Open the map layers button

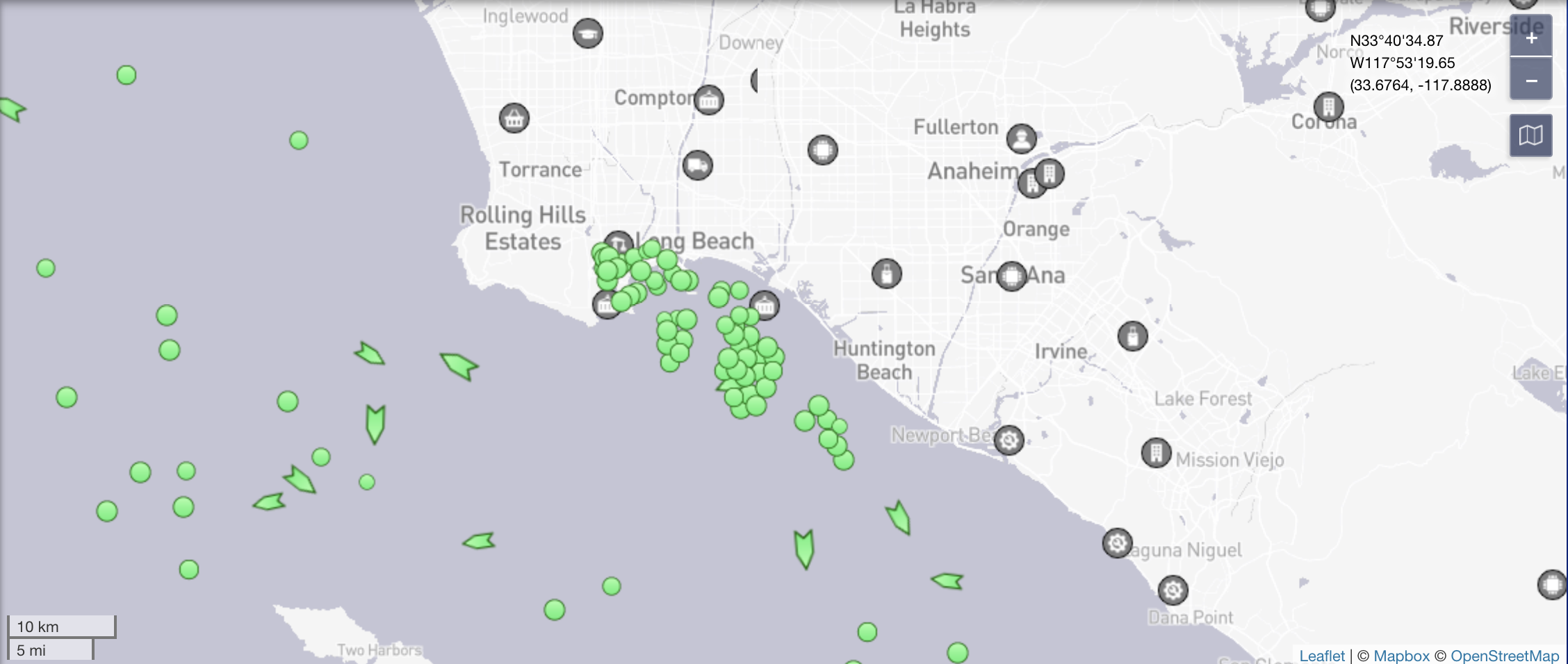coord(1530,135)
